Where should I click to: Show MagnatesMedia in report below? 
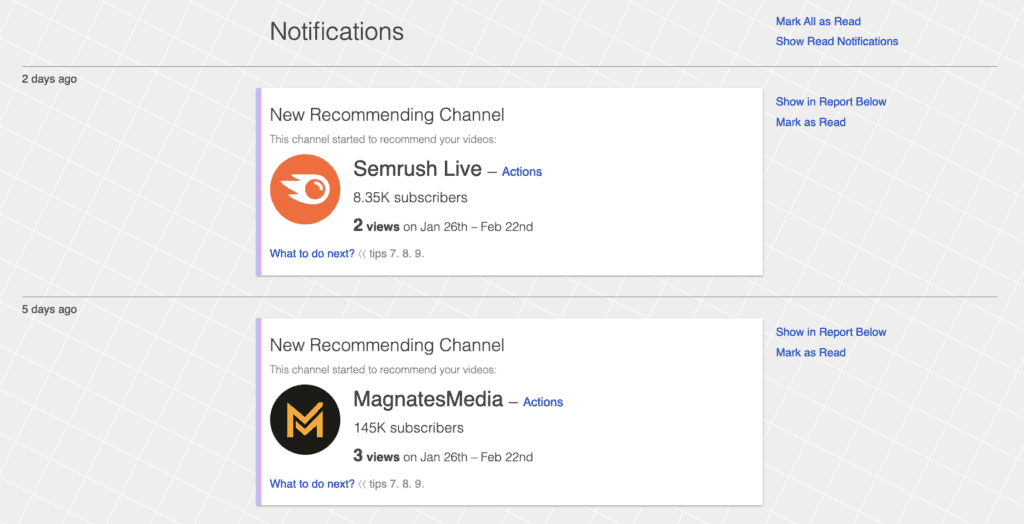coord(830,332)
